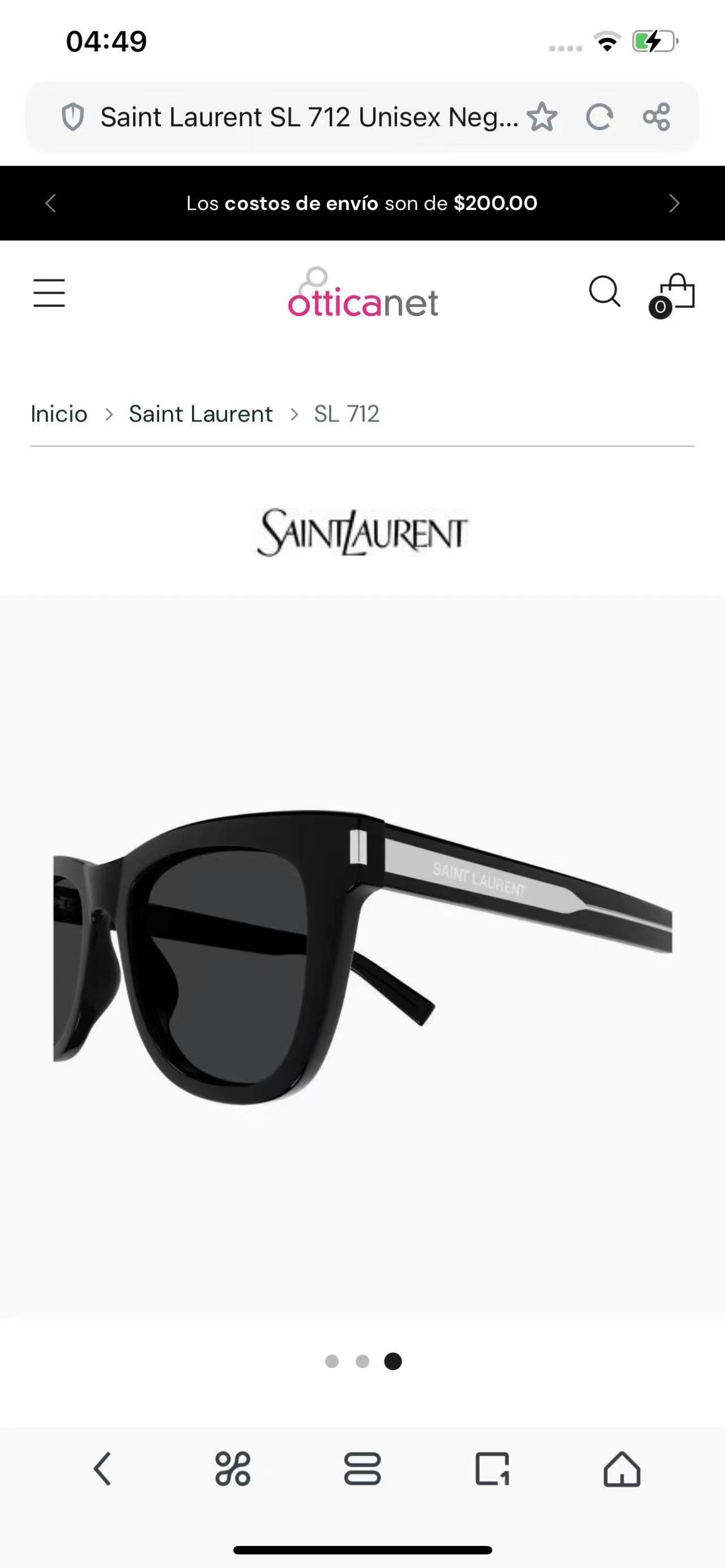Show previous announcement in the black banner
The image size is (725, 1568).
click(x=50, y=203)
